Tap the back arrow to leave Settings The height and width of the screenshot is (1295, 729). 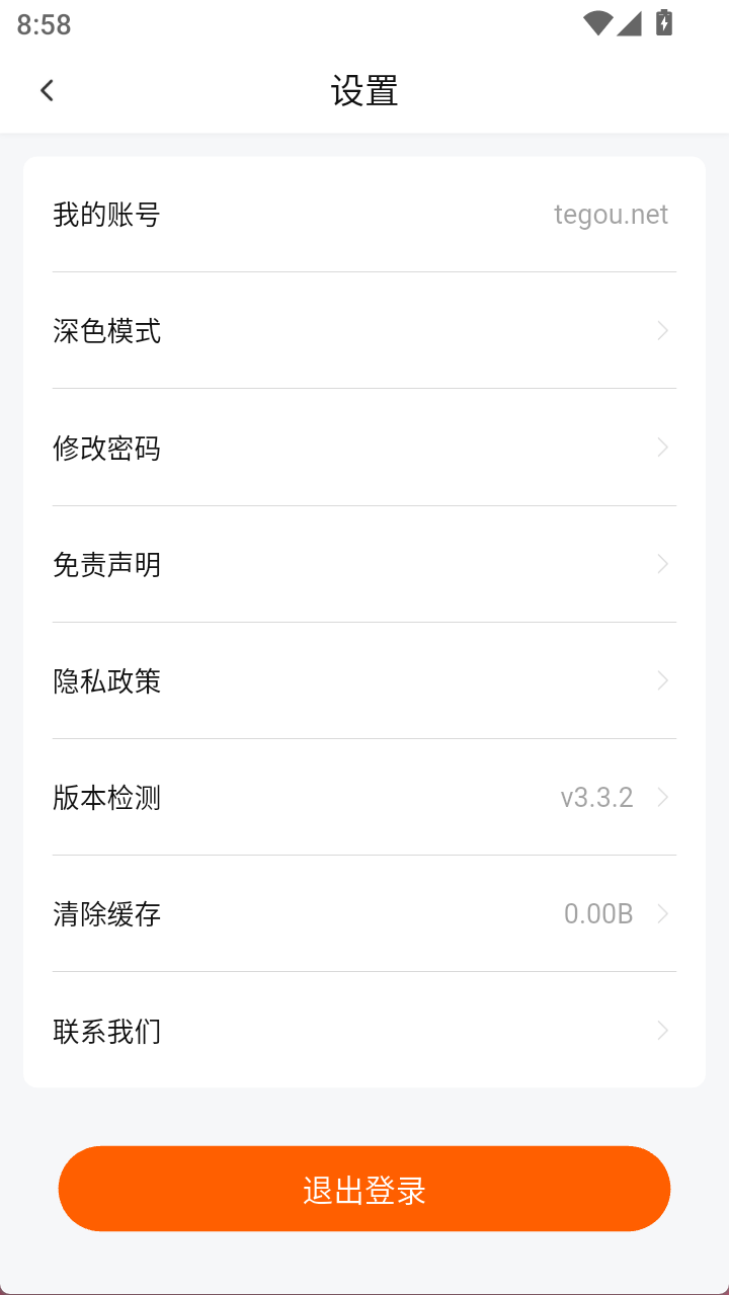(45, 90)
